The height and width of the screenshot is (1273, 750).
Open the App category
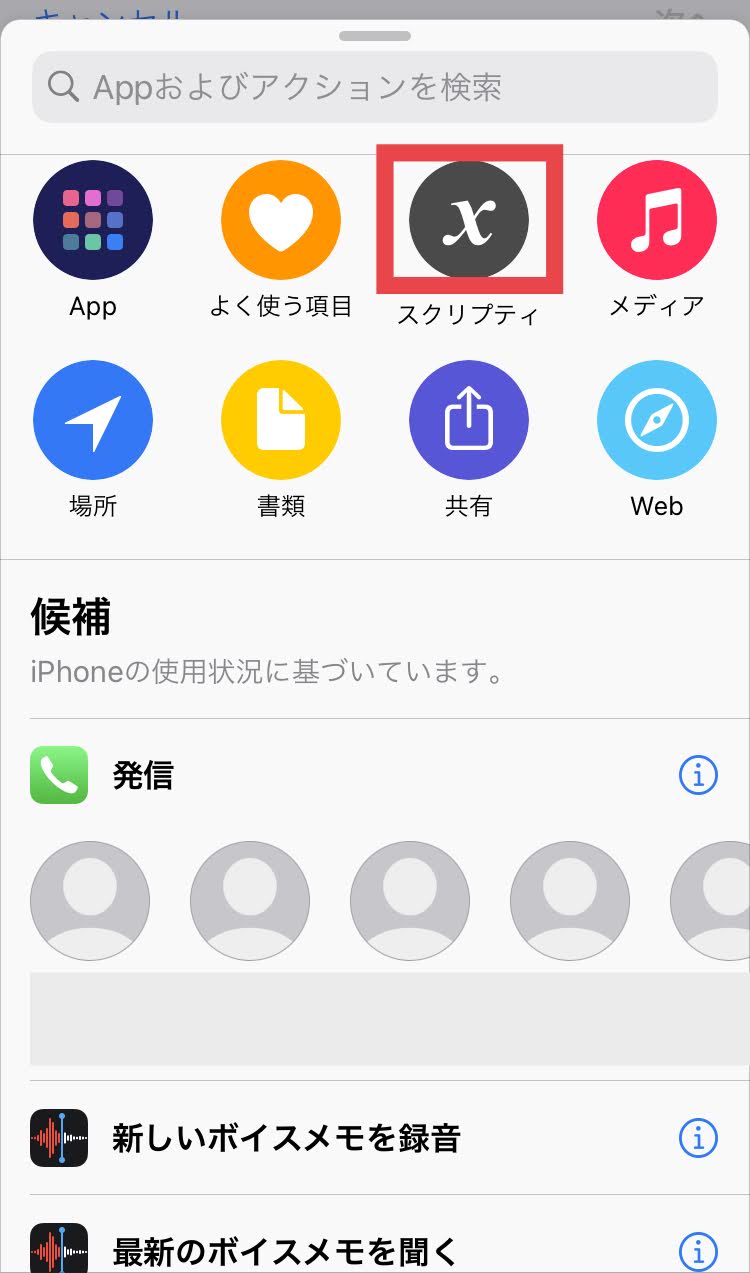[x=93, y=220]
